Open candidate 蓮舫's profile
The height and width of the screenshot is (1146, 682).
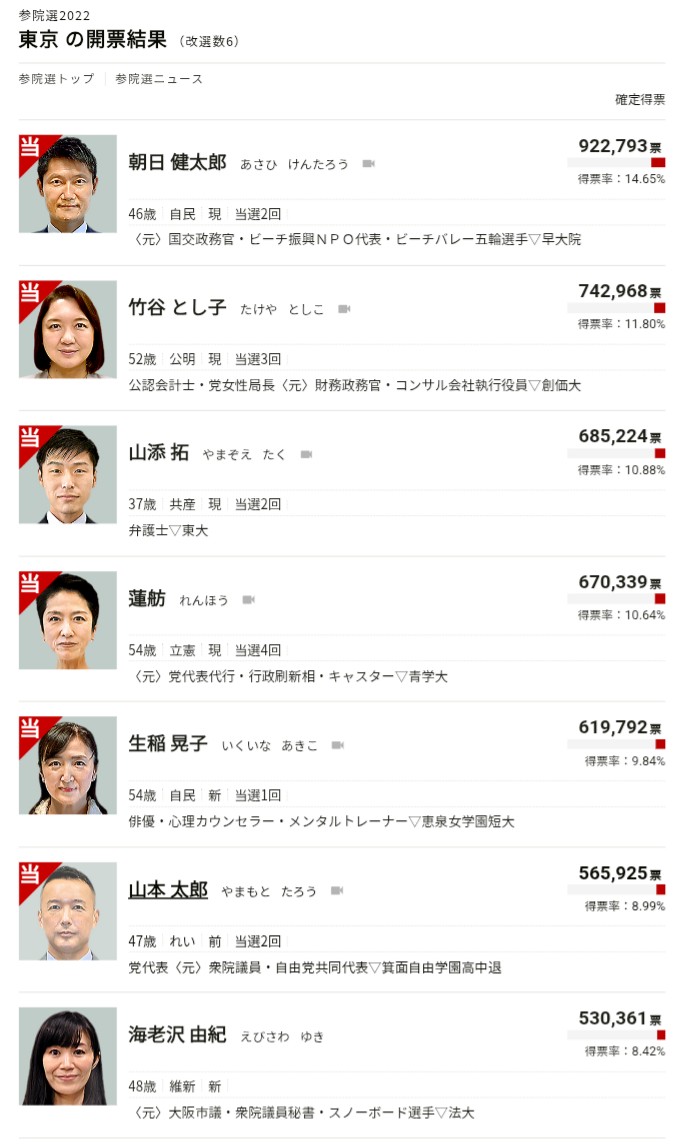[147, 598]
